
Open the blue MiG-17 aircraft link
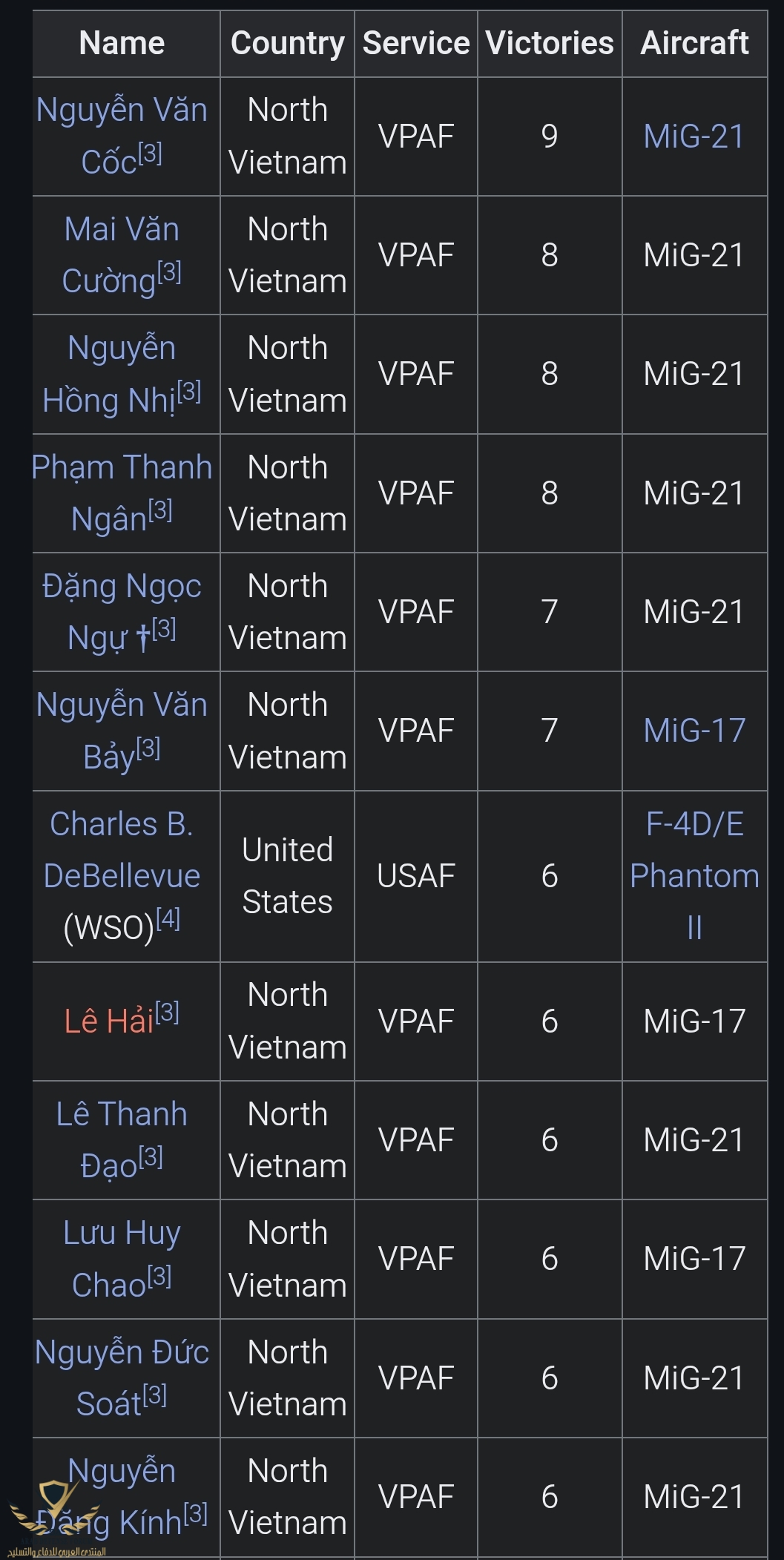pyautogui.click(x=694, y=731)
